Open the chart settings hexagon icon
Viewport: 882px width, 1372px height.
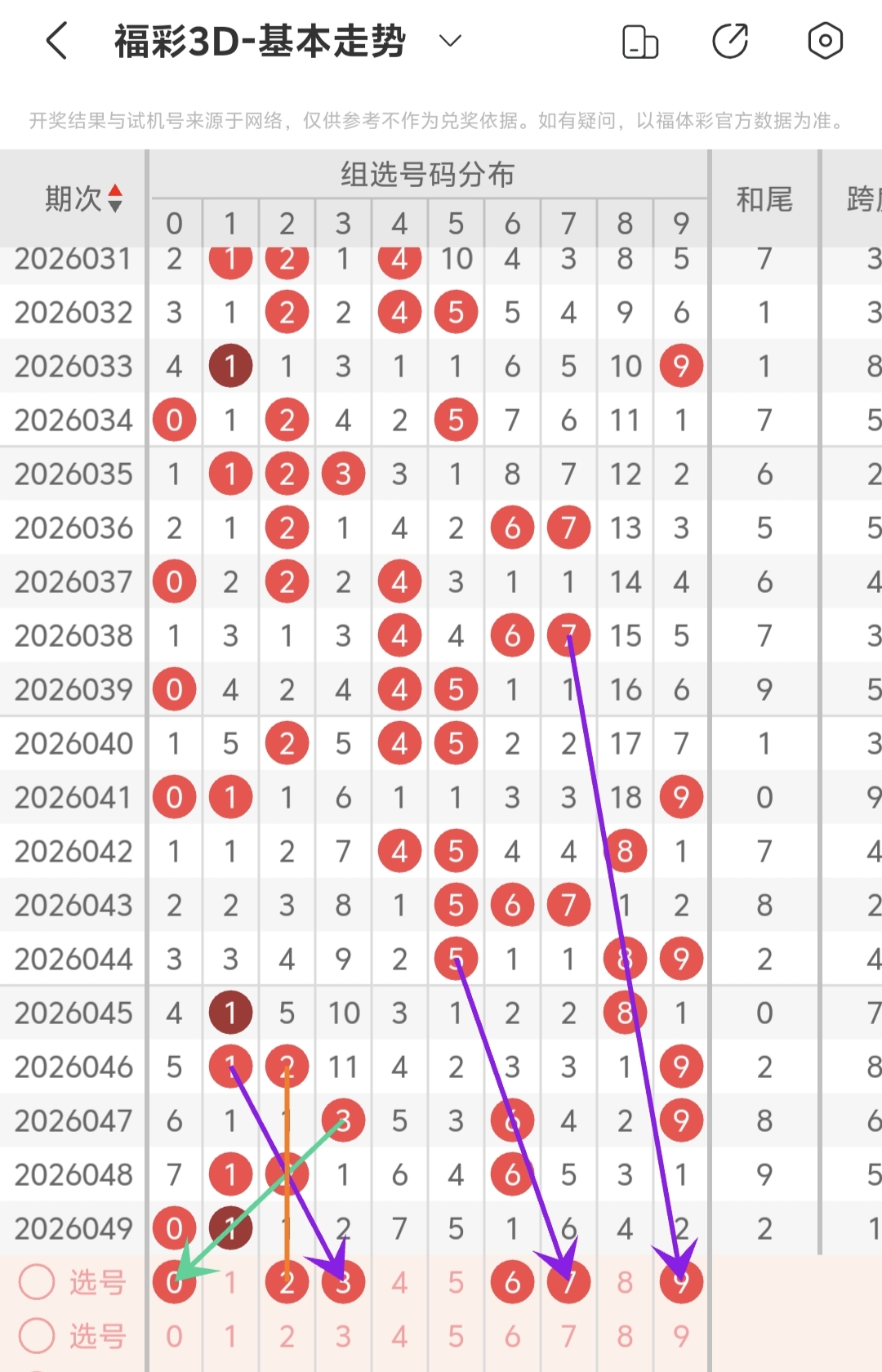[825, 41]
